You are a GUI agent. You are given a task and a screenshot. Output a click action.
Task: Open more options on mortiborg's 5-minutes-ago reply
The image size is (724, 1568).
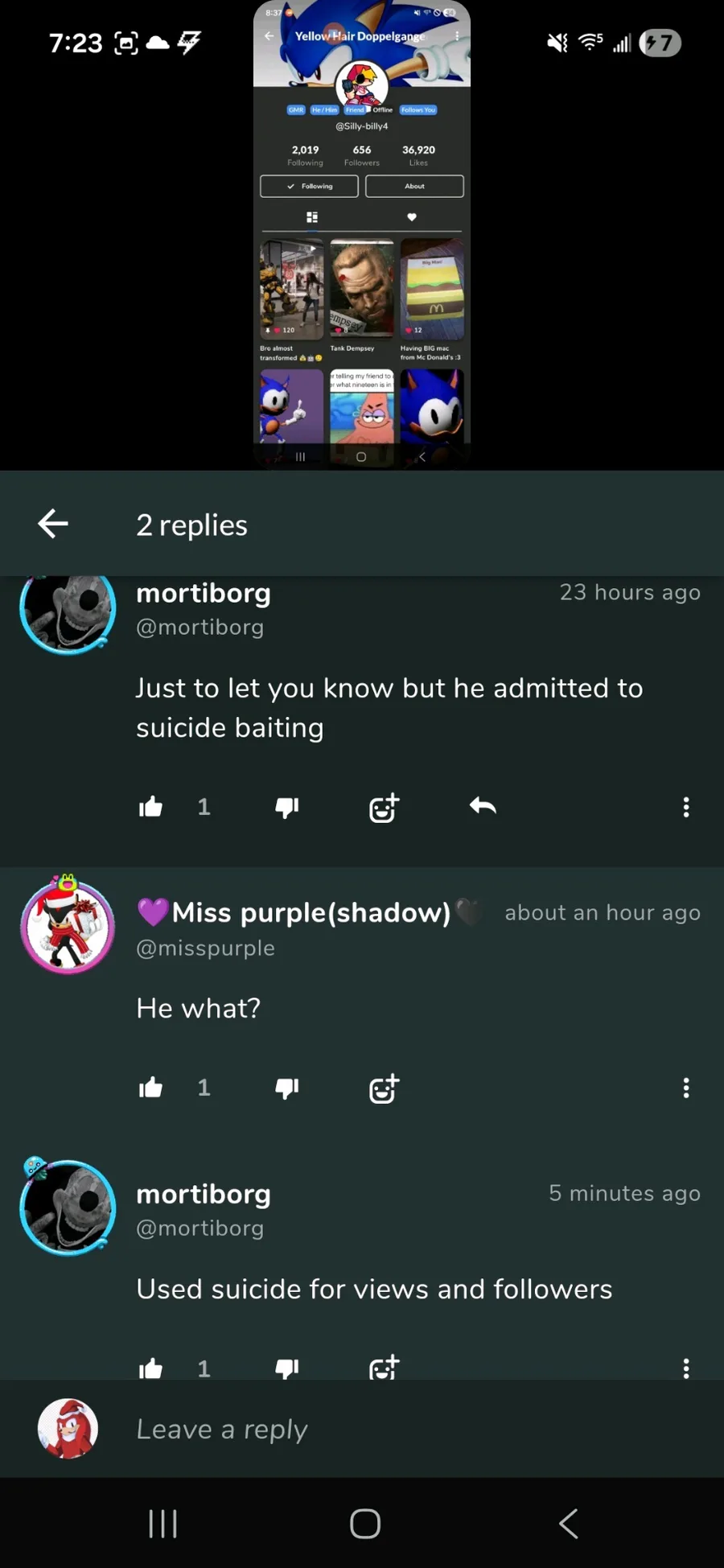pos(686,1368)
